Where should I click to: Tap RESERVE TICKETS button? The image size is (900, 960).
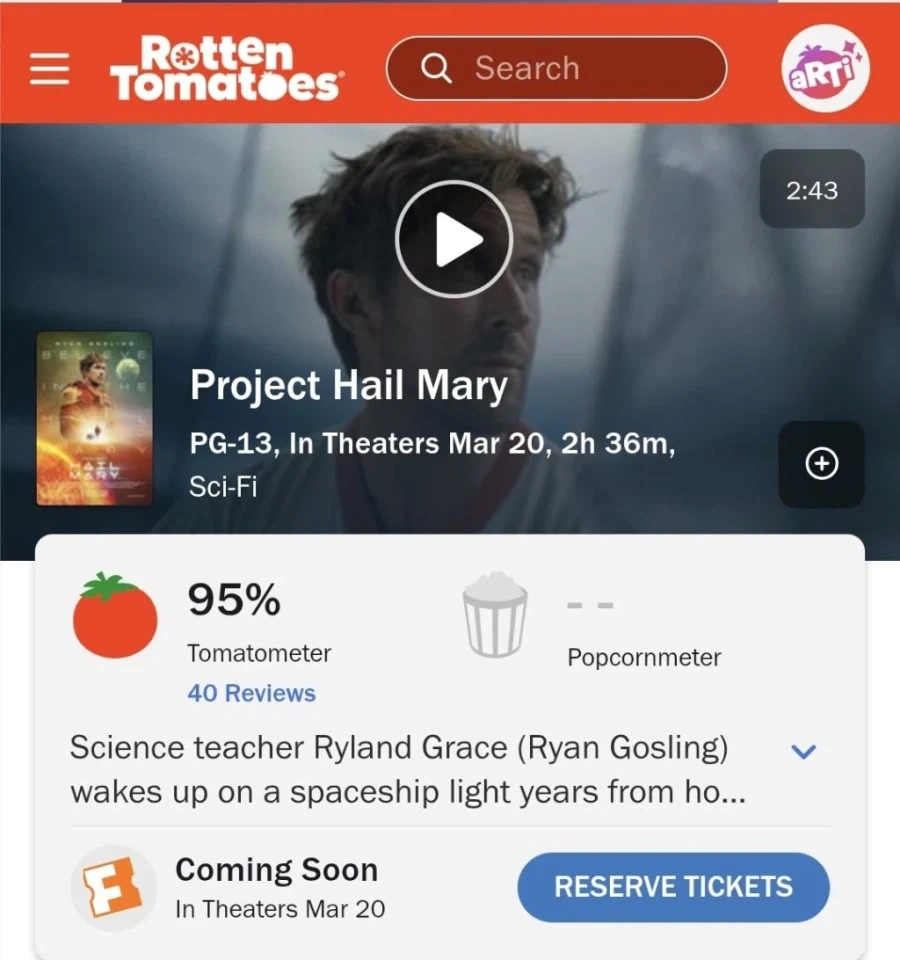point(673,887)
